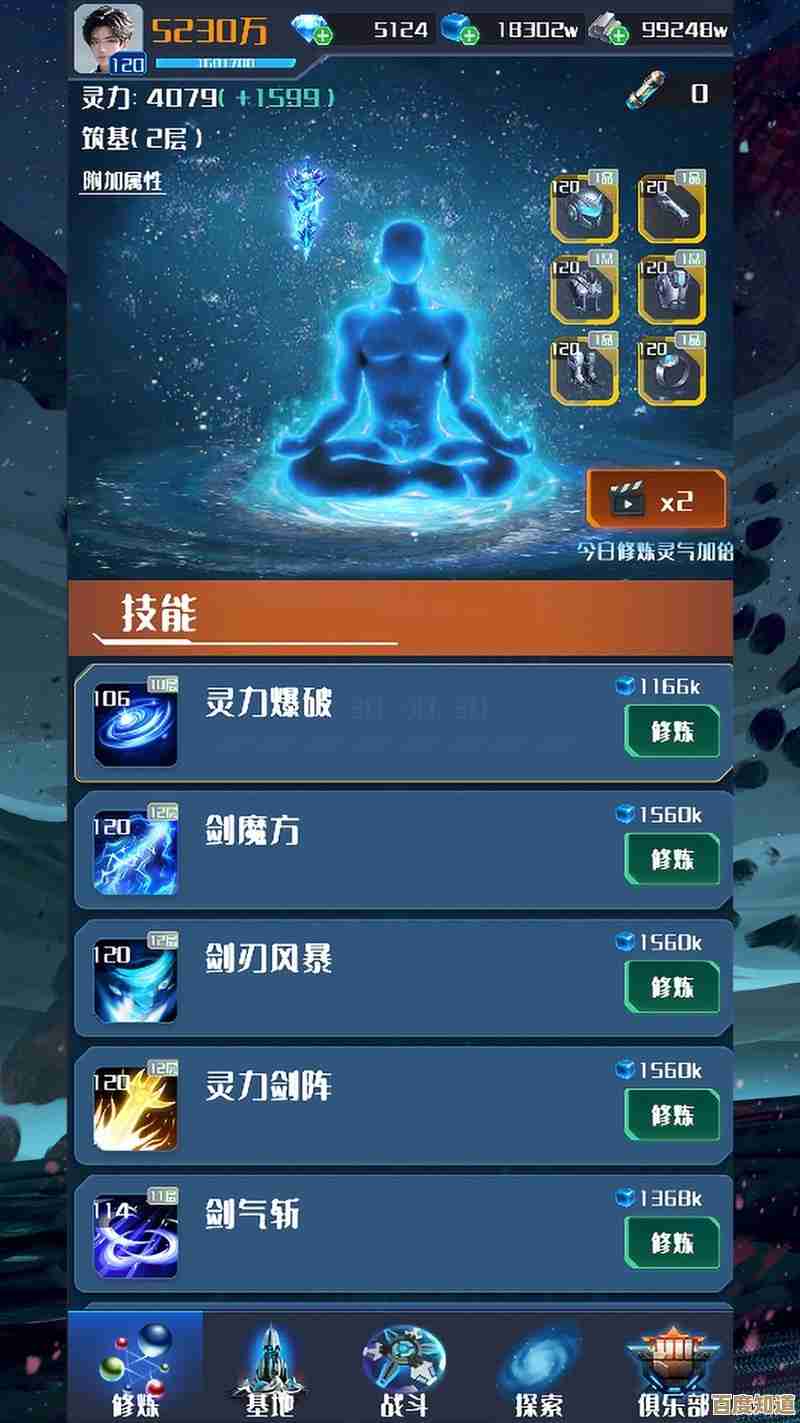Open the 附加属性 attributes link
Viewport: 800px width, 1423px height.
pos(123,182)
